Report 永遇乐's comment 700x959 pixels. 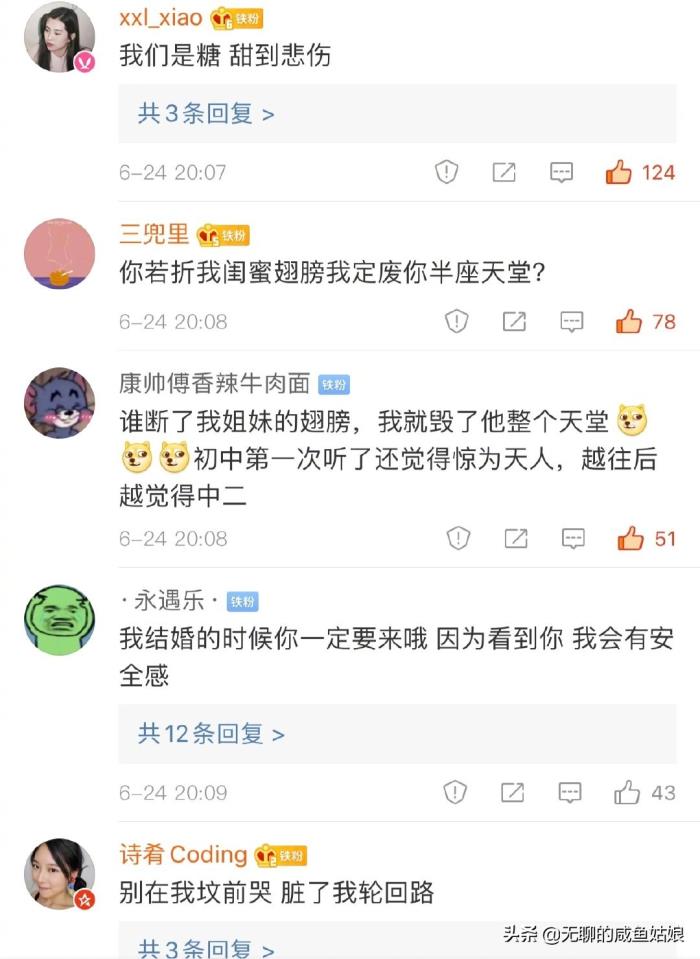tap(454, 793)
